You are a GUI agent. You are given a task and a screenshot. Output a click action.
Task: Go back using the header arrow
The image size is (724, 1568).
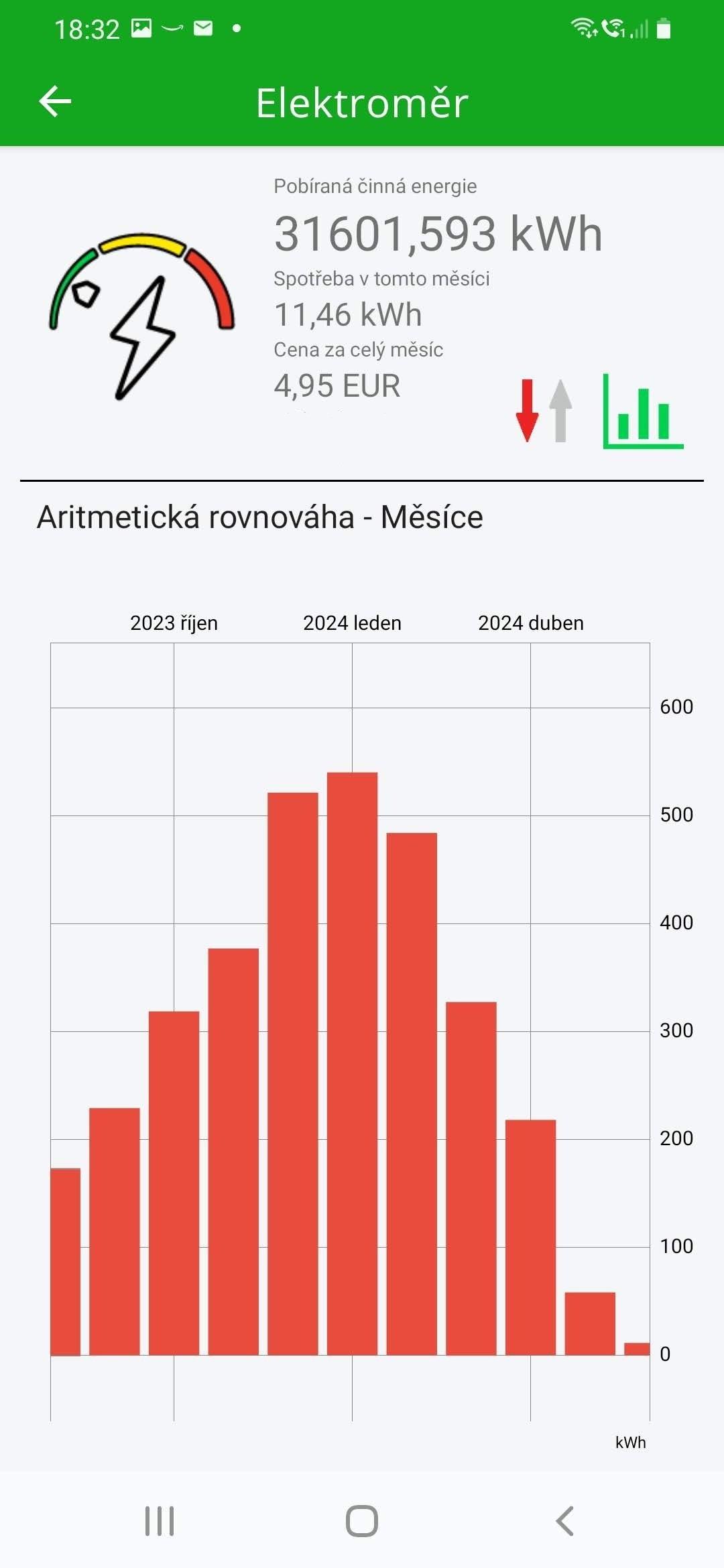click(56, 102)
